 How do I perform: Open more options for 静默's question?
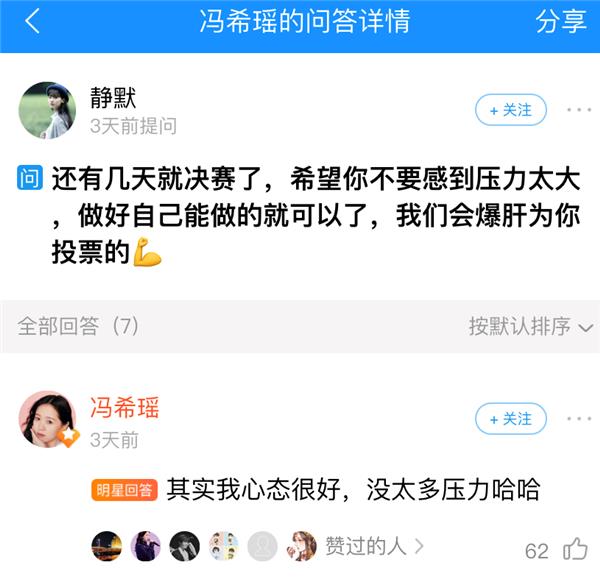point(579,109)
